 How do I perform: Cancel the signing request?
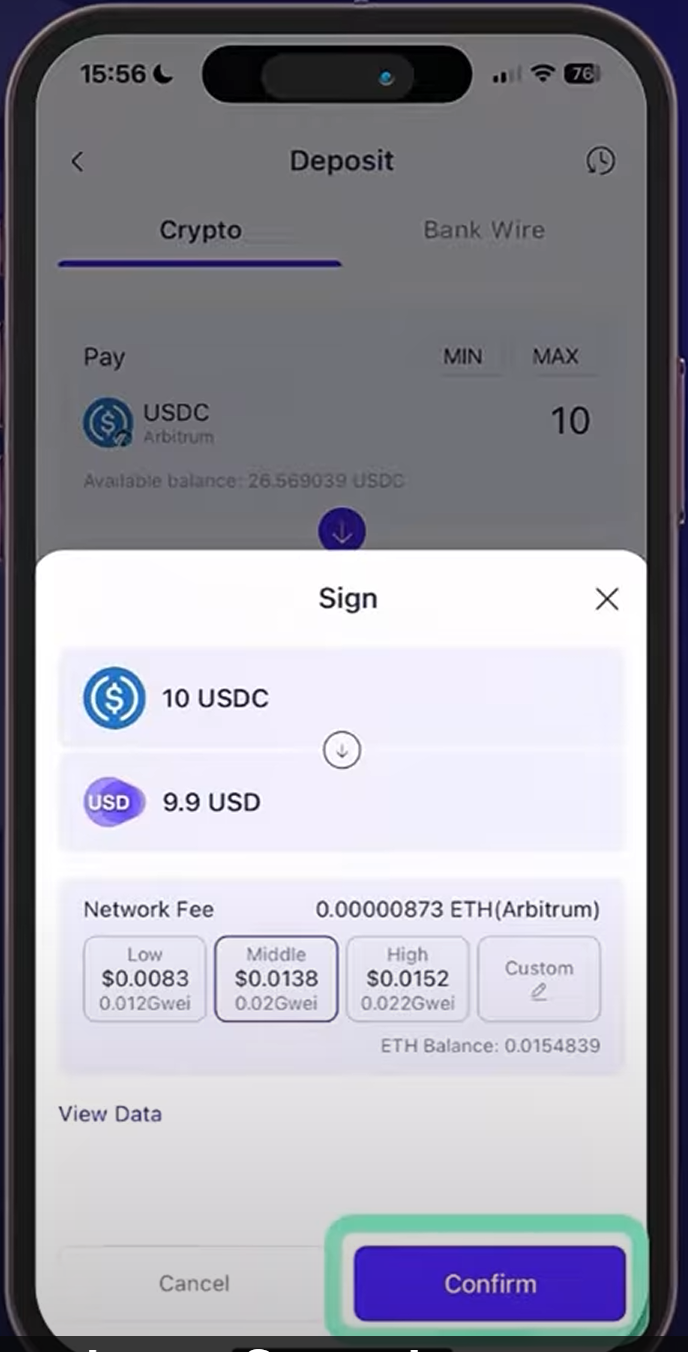(194, 1283)
